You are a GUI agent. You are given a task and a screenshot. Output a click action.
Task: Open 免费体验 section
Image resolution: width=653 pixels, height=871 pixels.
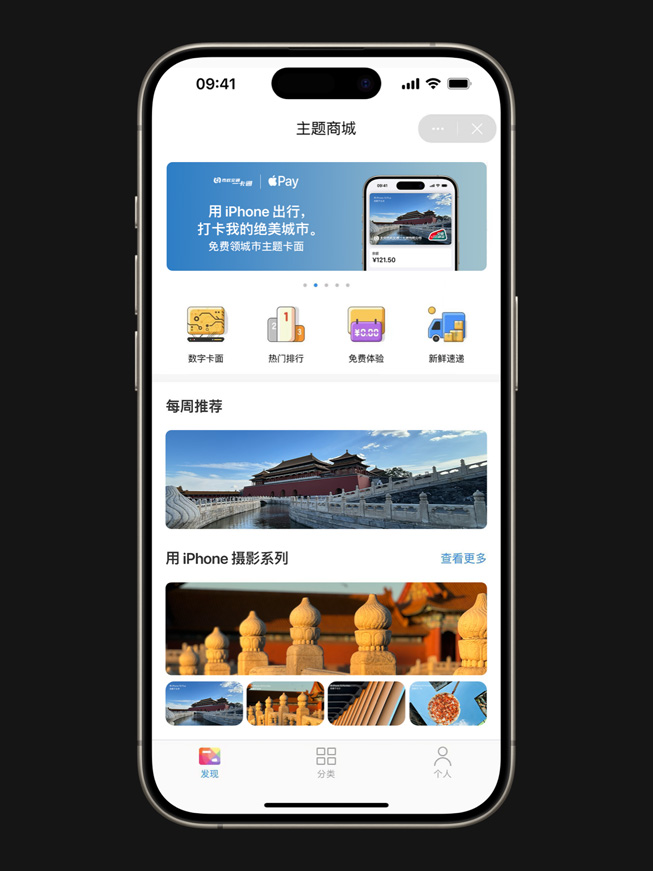click(x=366, y=334)
